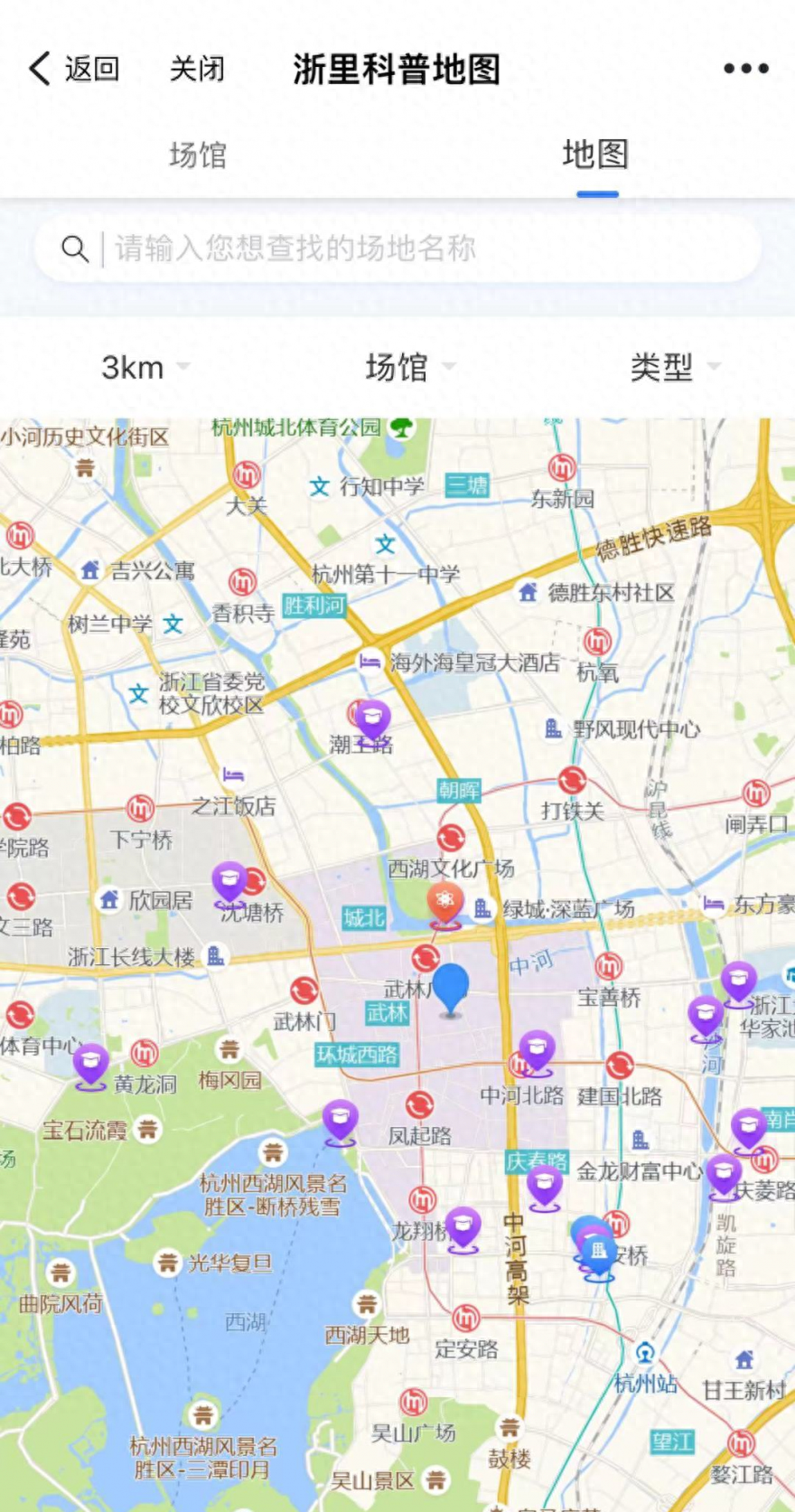Viewport: 795px width, 1512px height.
Task: Open the purple venue pin left of 凤起路
Action: coord(341,1121)
